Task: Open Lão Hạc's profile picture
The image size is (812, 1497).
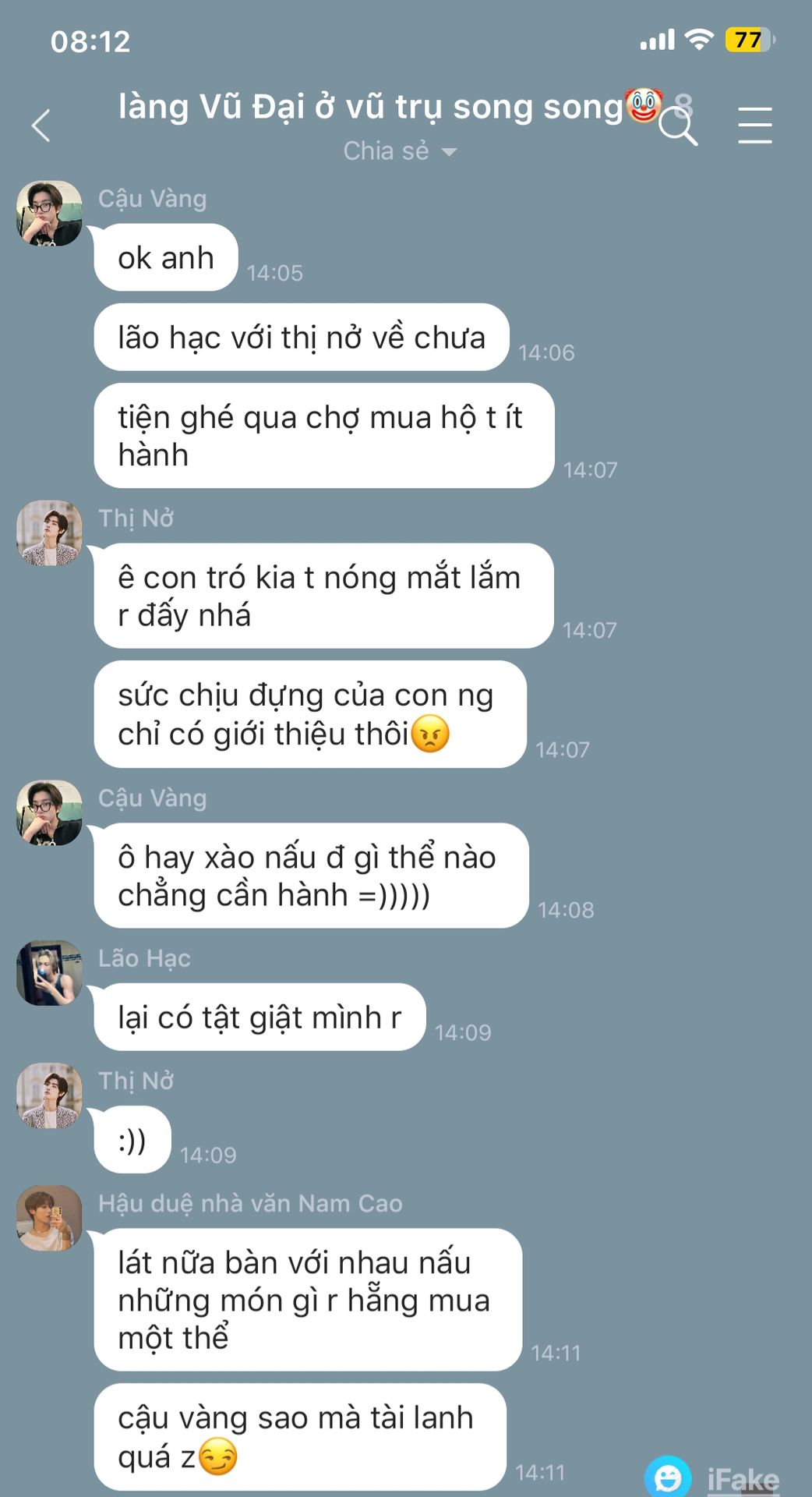Action: (x=49, y=972)
